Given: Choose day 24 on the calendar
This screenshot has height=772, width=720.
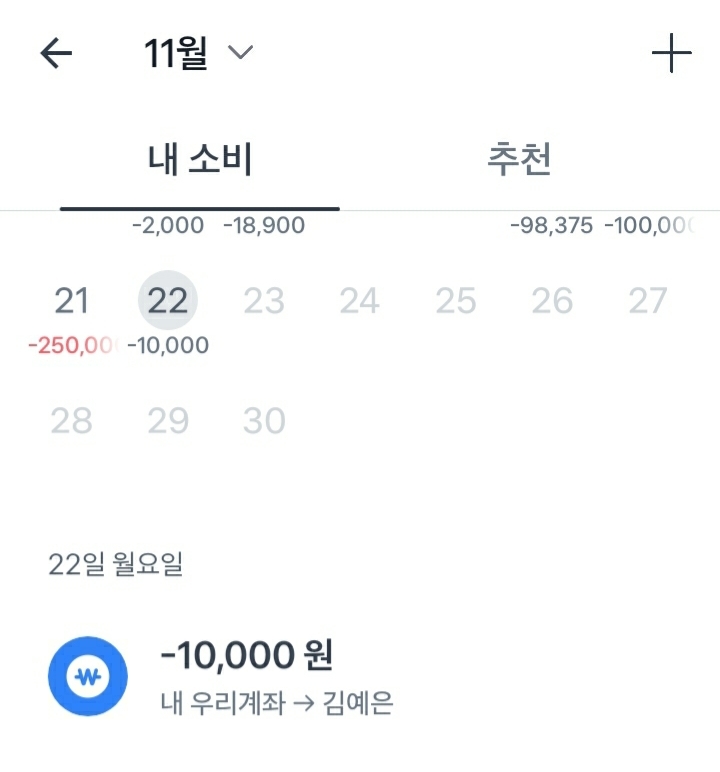Looking at the screenshot, I should (360, 300).
